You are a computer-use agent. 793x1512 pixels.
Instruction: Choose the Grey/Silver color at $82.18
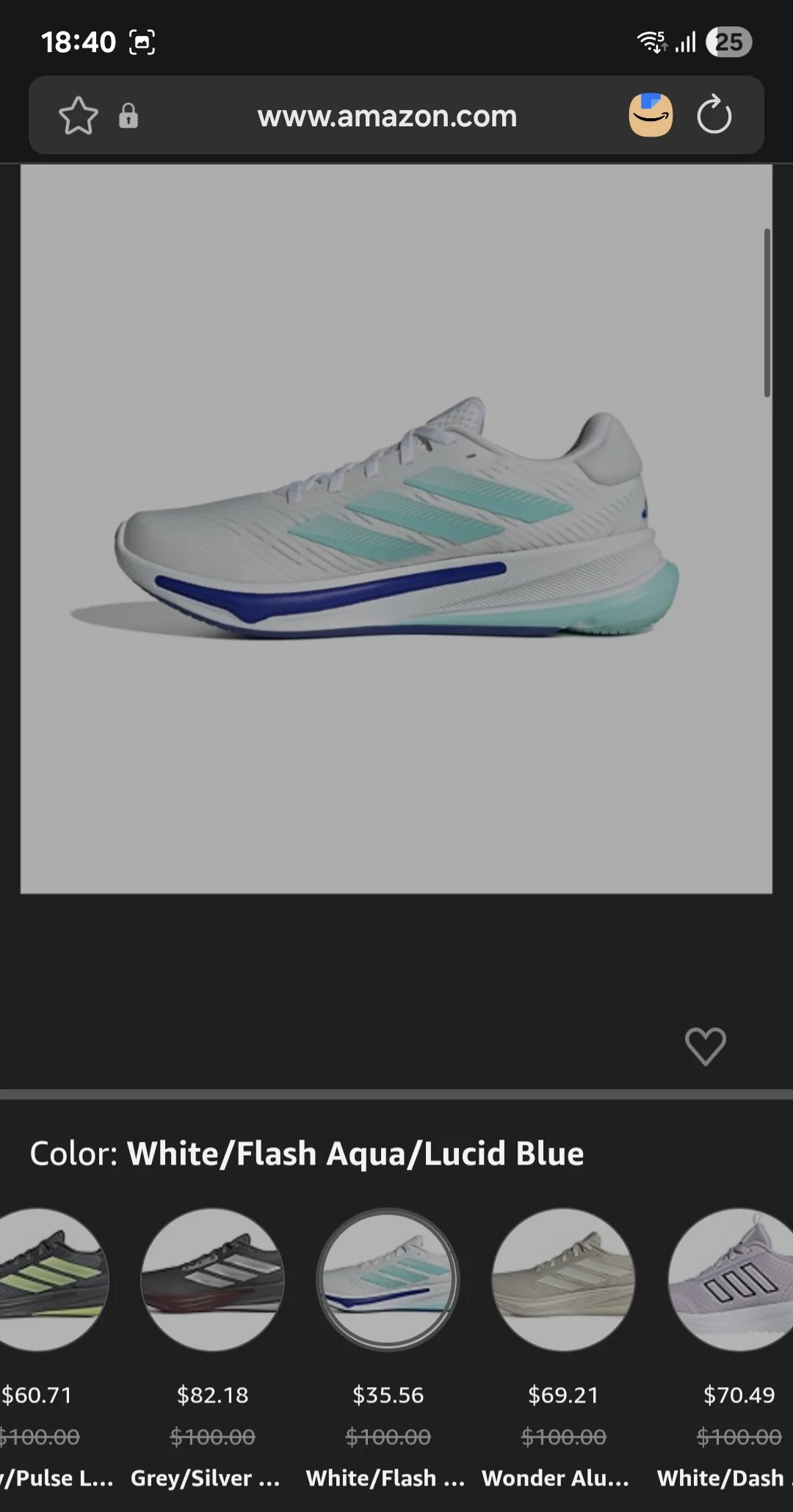[x=212, y=1279]
